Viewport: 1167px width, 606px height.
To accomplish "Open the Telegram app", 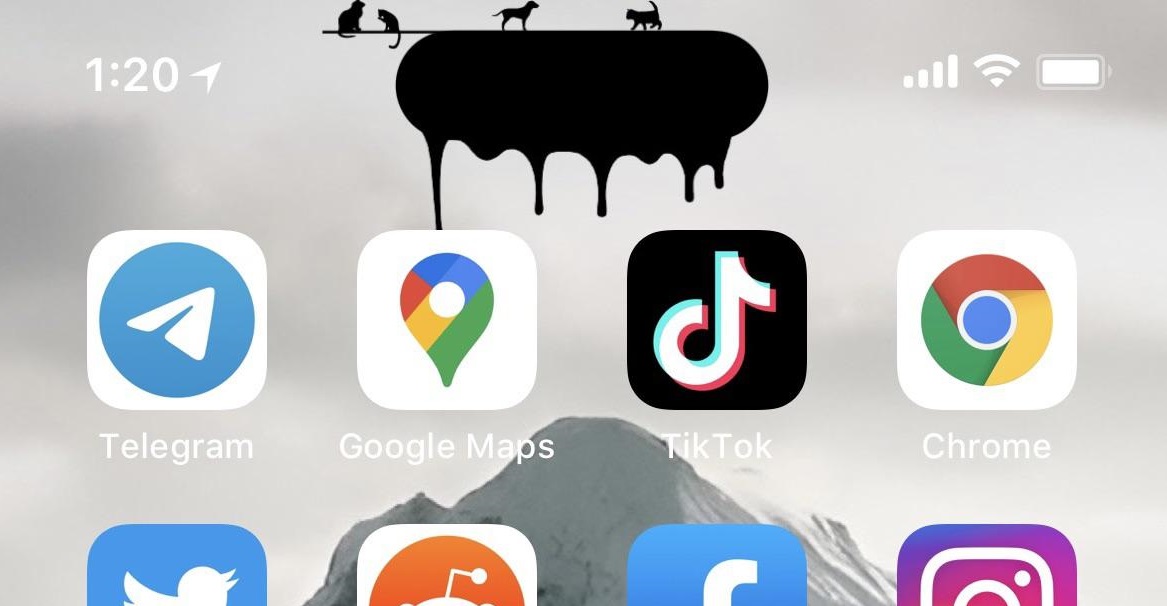I will [177, 320].
